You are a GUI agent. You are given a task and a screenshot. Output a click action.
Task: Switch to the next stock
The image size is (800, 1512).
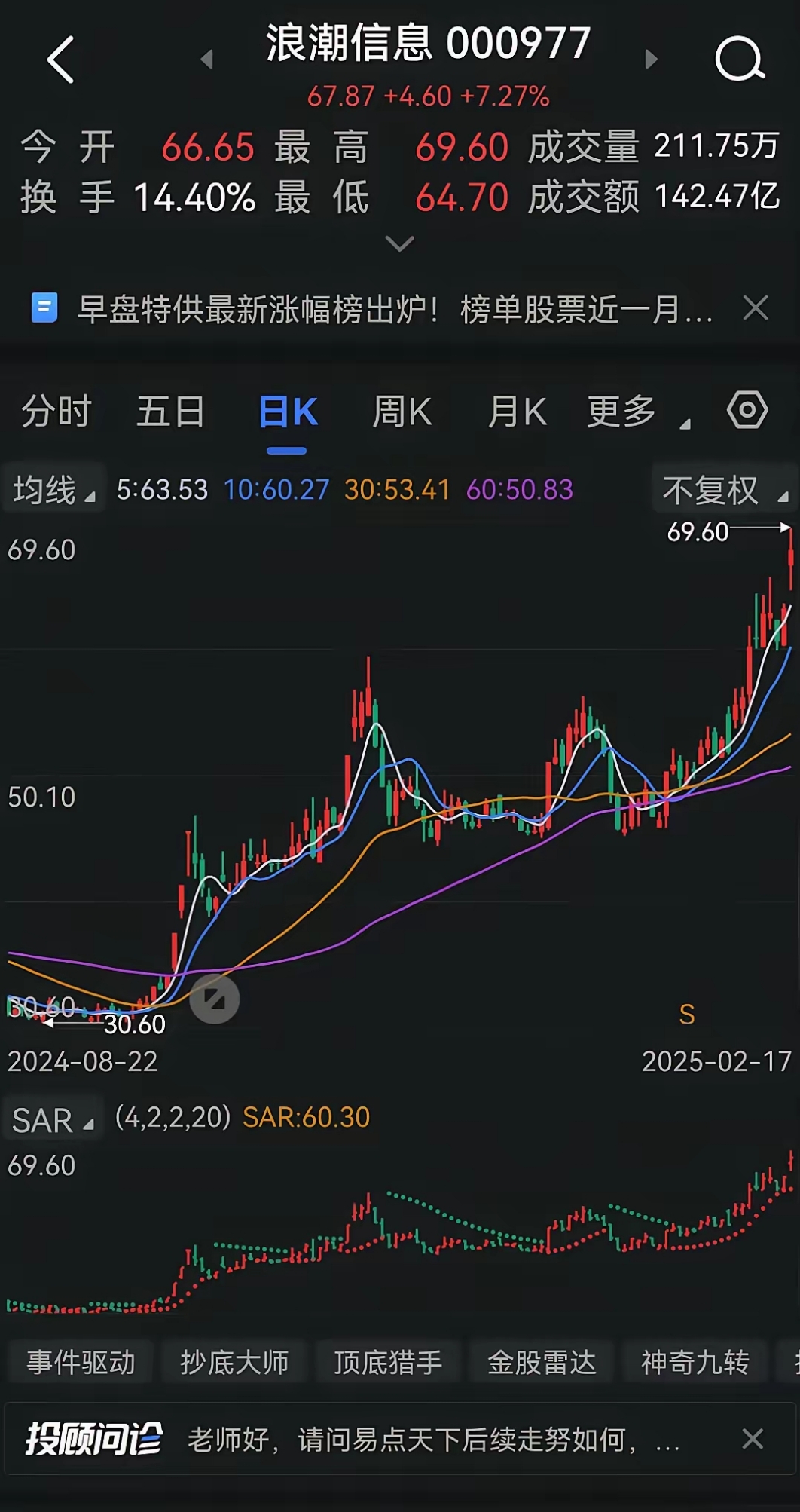pos(652,59)
